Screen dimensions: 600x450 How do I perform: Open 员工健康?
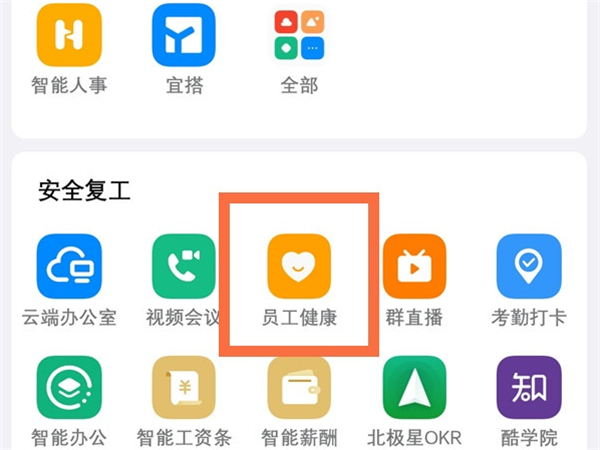point(299,268)
